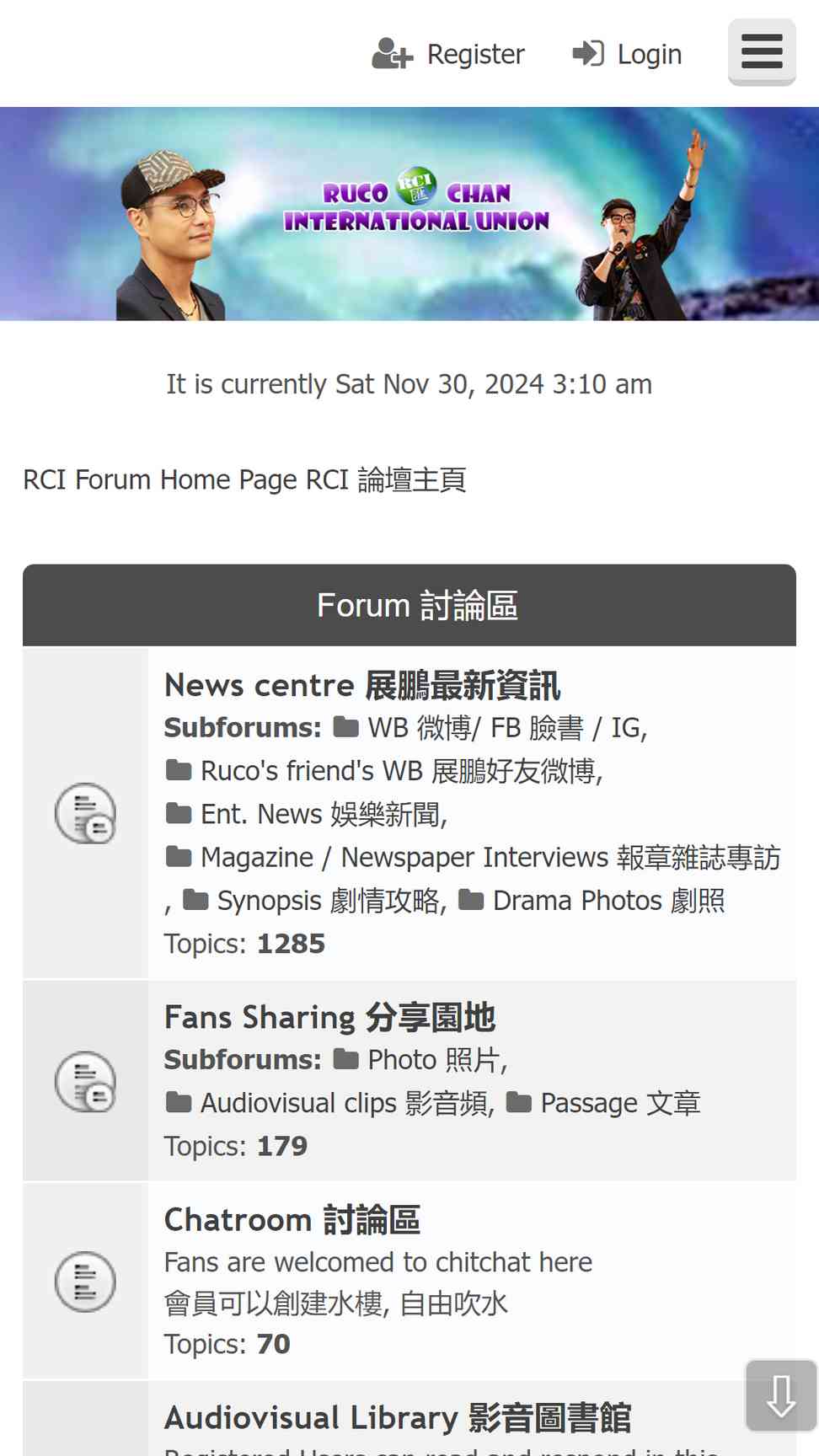This screenshot has width=819, height=1456.
Task: Tap the Login link
Action: click(x=628, y=54)
